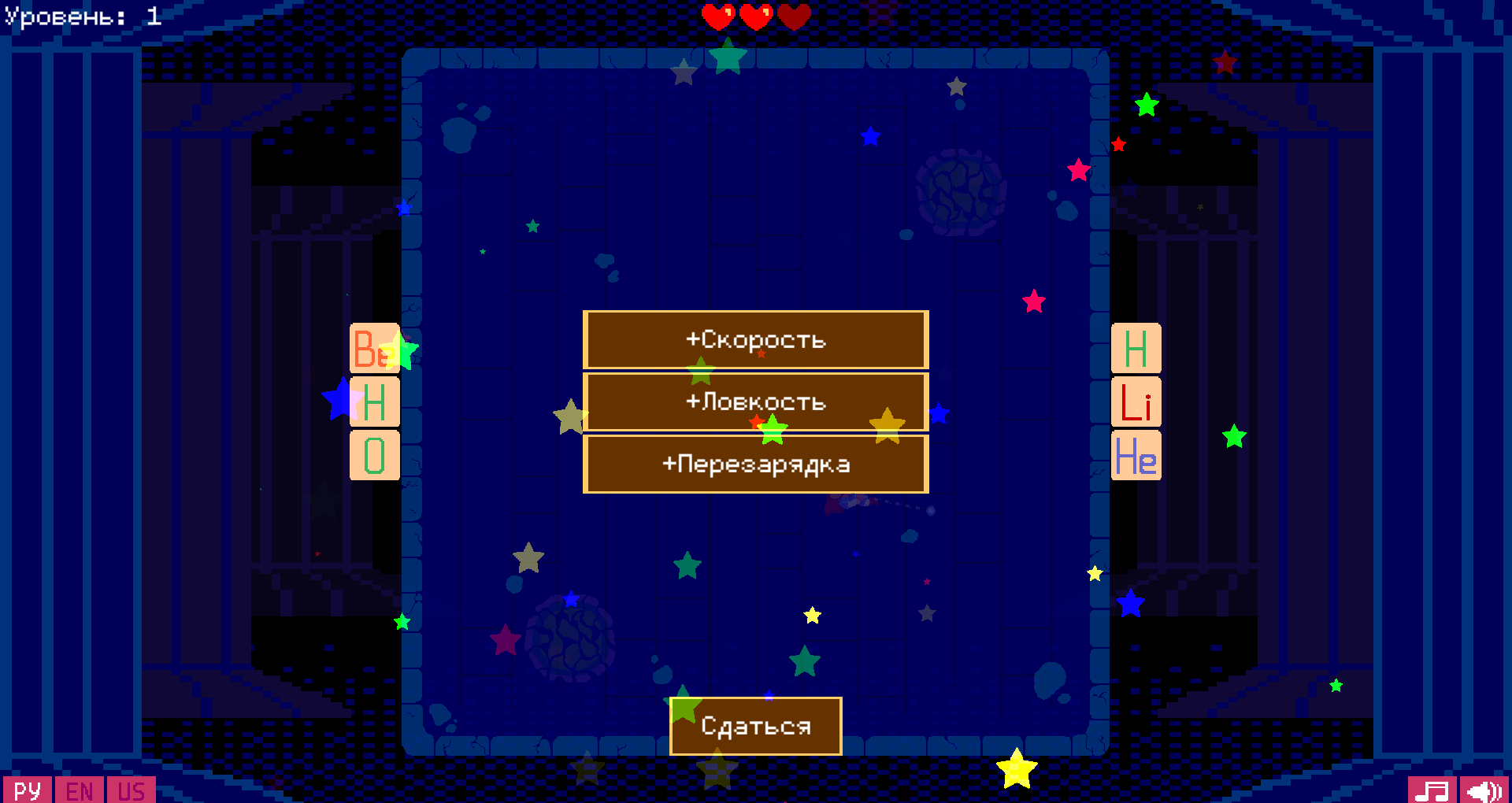Toggle the sound speaker button
Screen dimensions: 1512x803
pos(1484,790)
